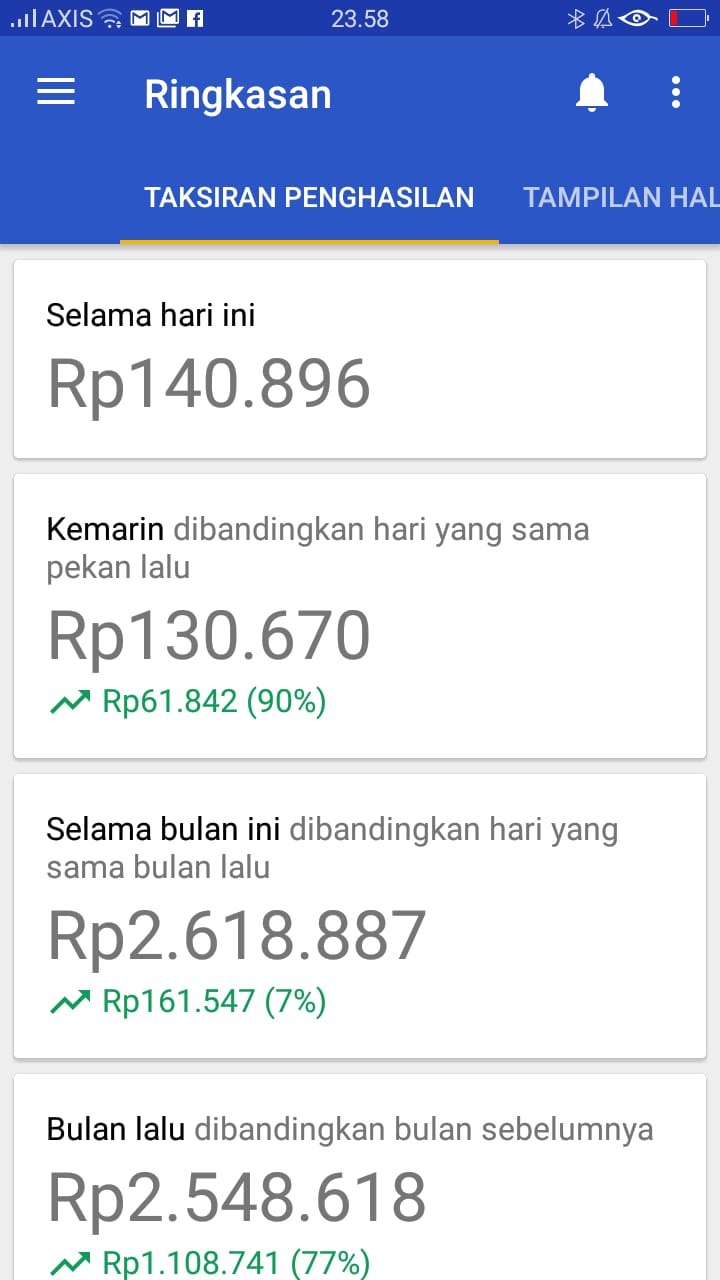Open the Selama bulan ini card
720x1280 pixels.
point(360,916)
